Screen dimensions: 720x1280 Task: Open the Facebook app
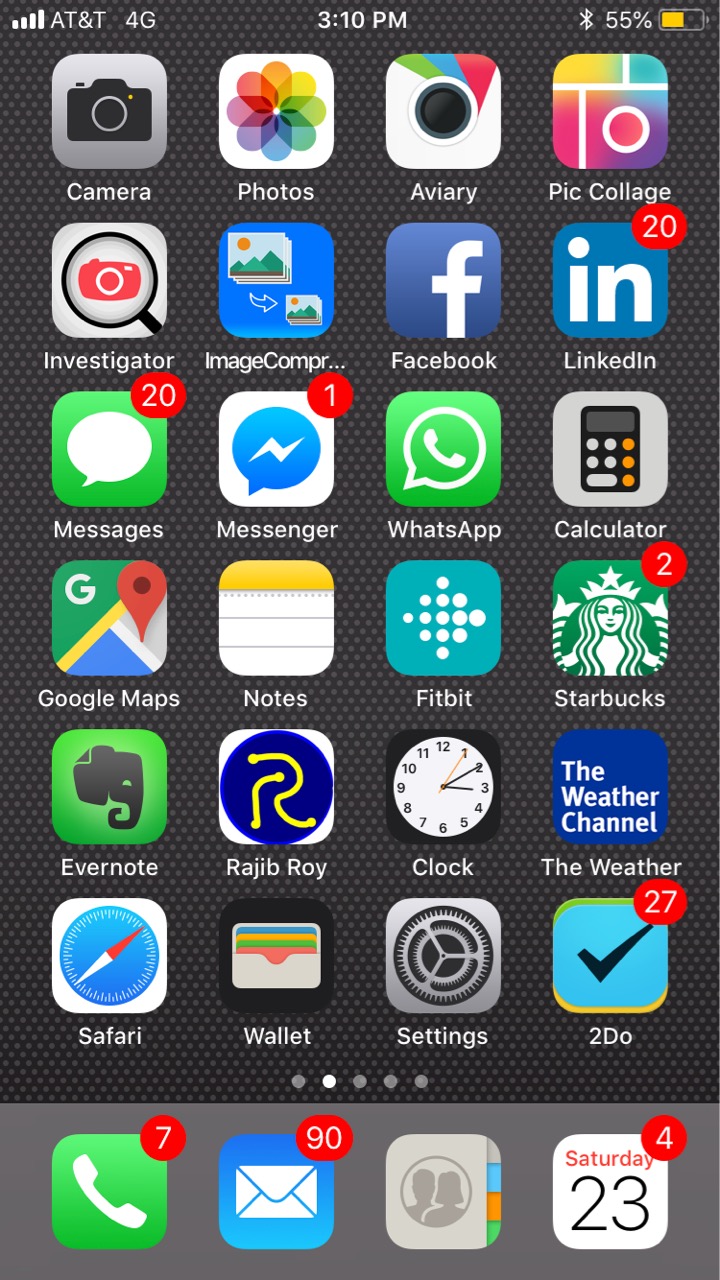click(x=443, y=280)
